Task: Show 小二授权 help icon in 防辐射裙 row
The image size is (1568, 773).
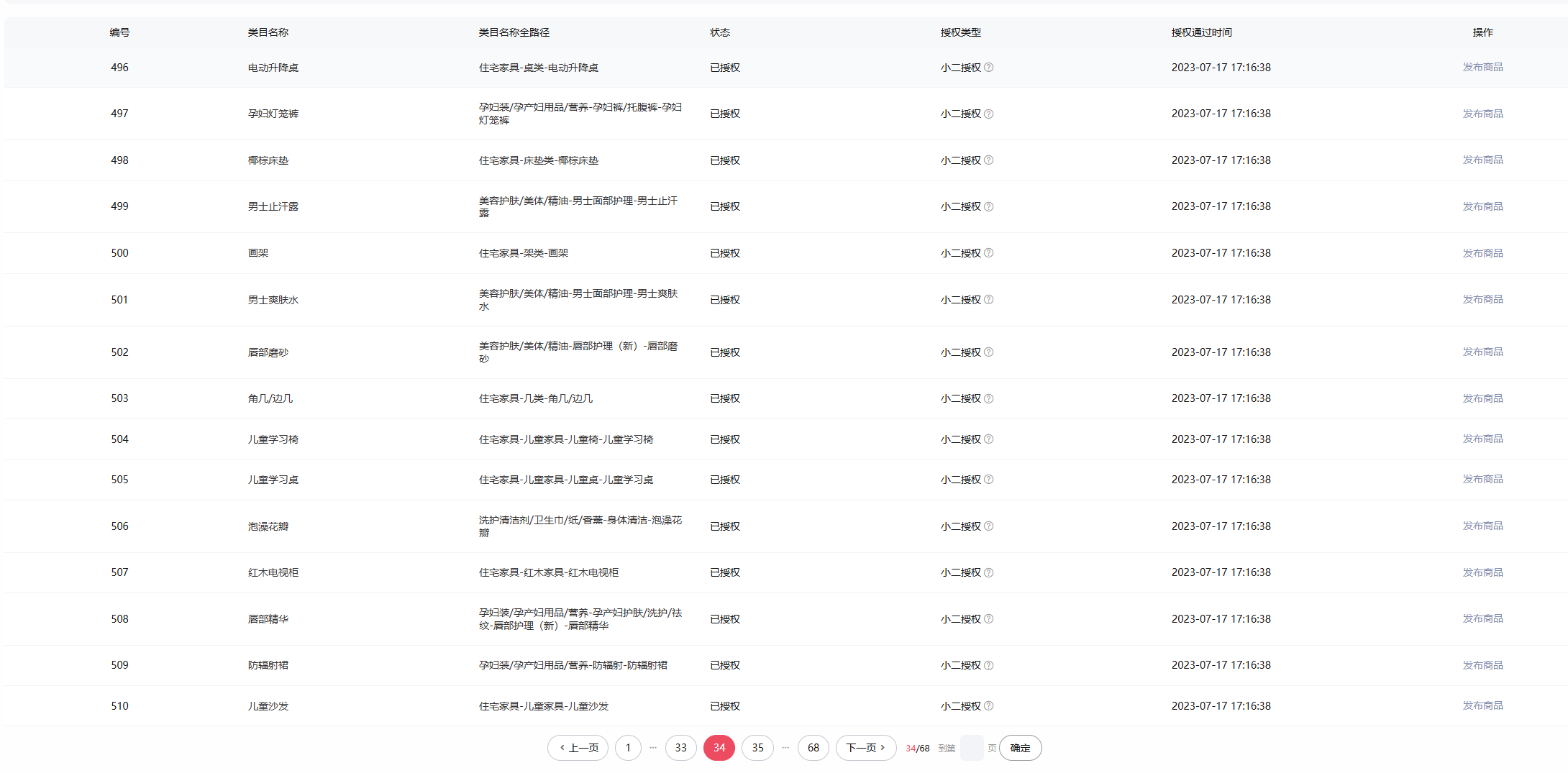Action: click(x=988, y=665)
